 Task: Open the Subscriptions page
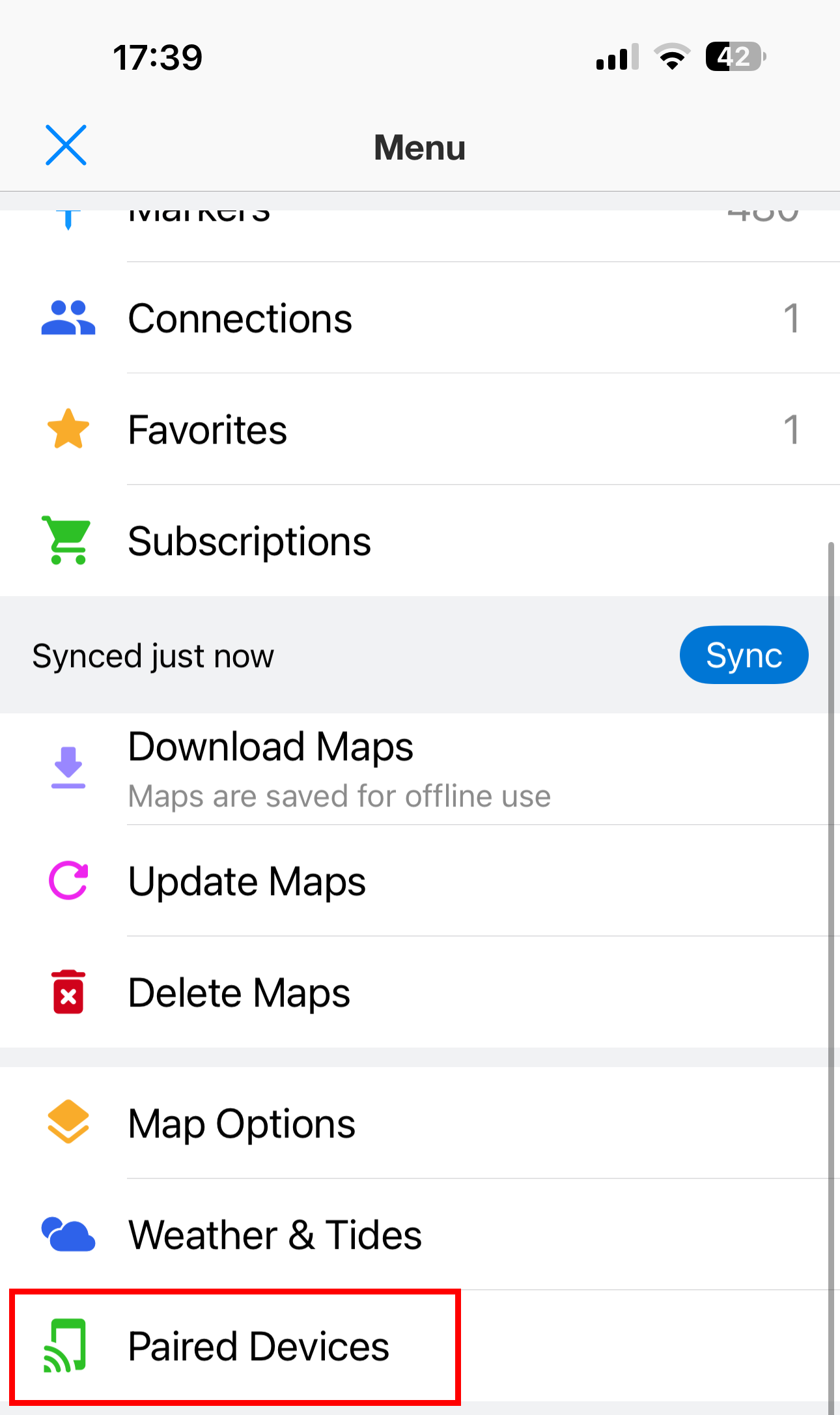pos(249,539)
